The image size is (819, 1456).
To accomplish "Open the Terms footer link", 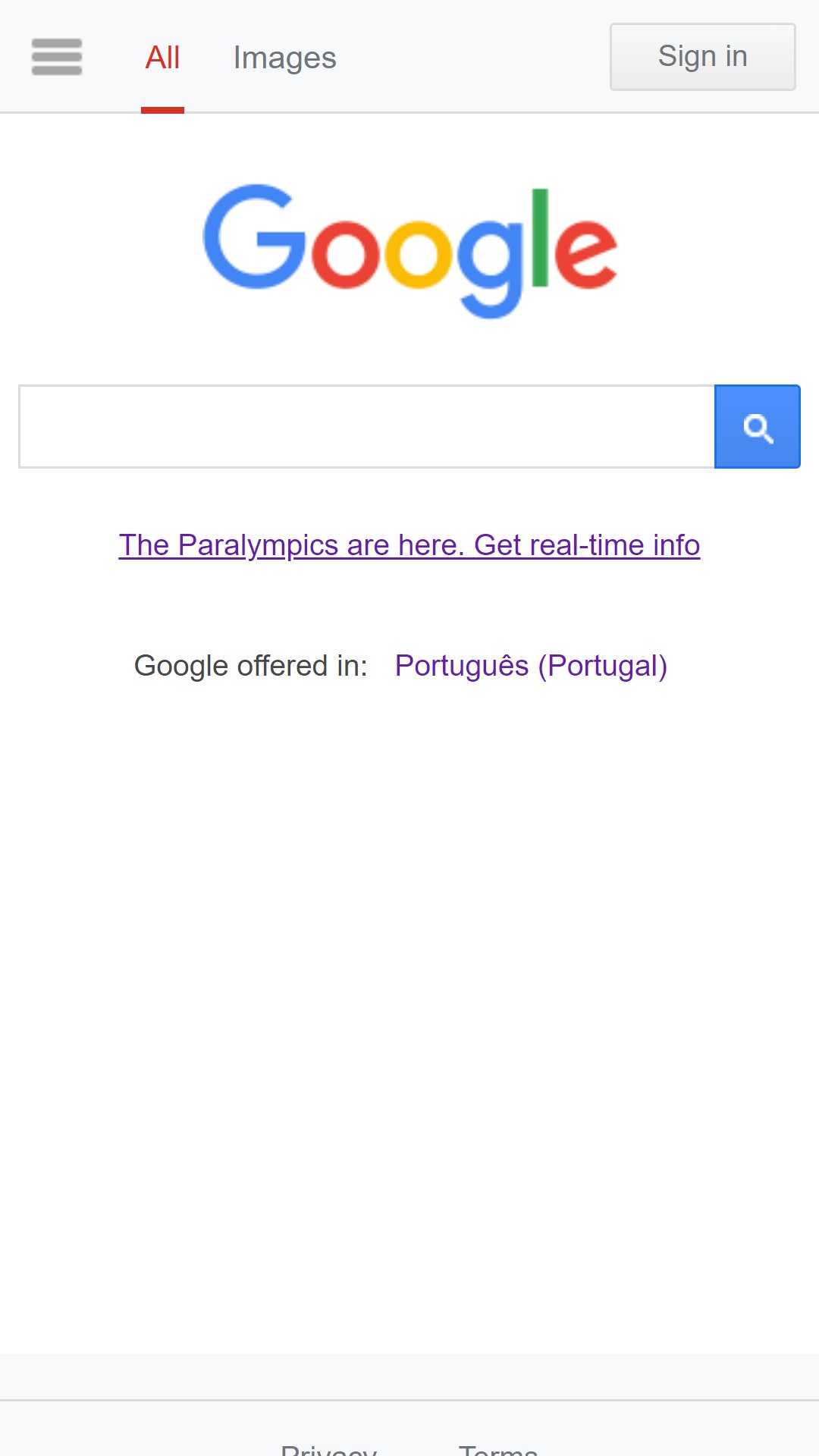I will 498,1448.
